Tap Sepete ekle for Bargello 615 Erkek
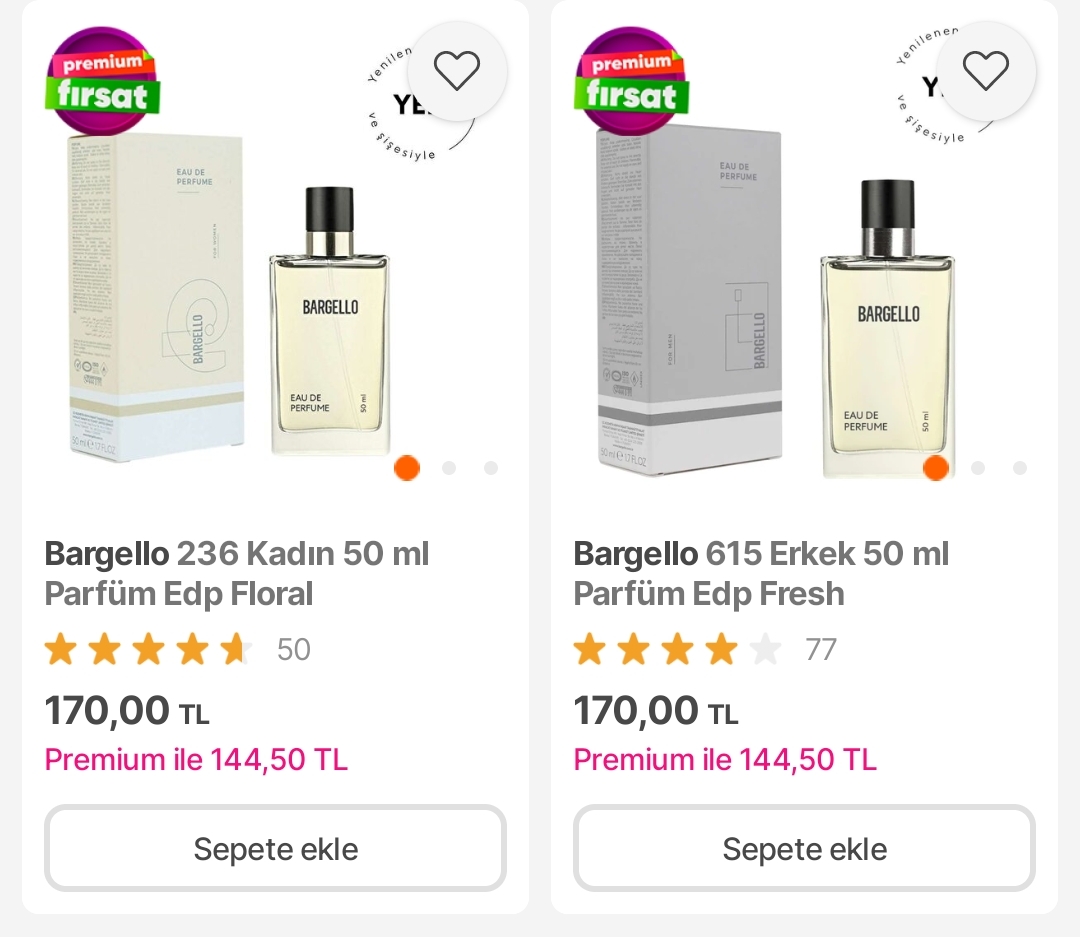 804,848
